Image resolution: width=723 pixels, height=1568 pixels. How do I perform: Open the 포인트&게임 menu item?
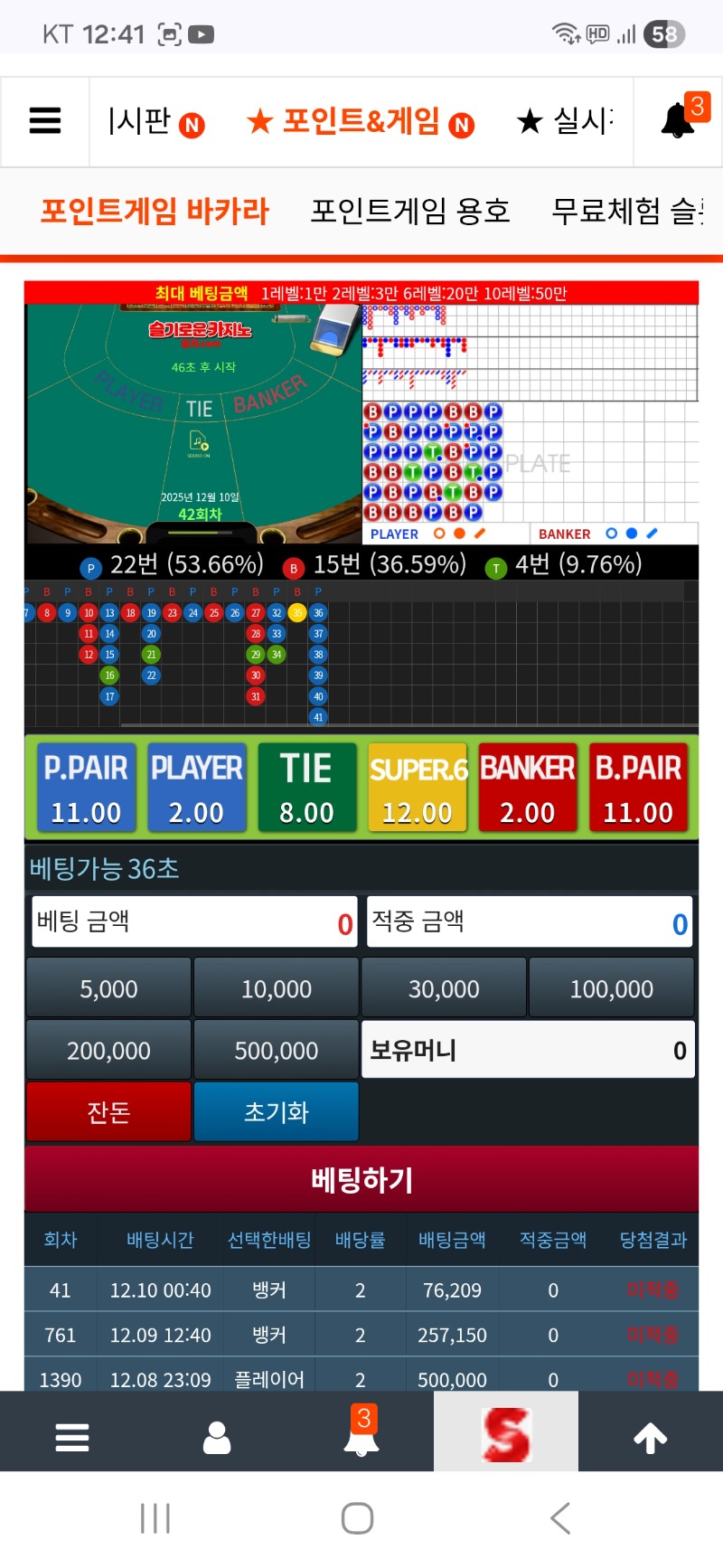pos(360,121)
